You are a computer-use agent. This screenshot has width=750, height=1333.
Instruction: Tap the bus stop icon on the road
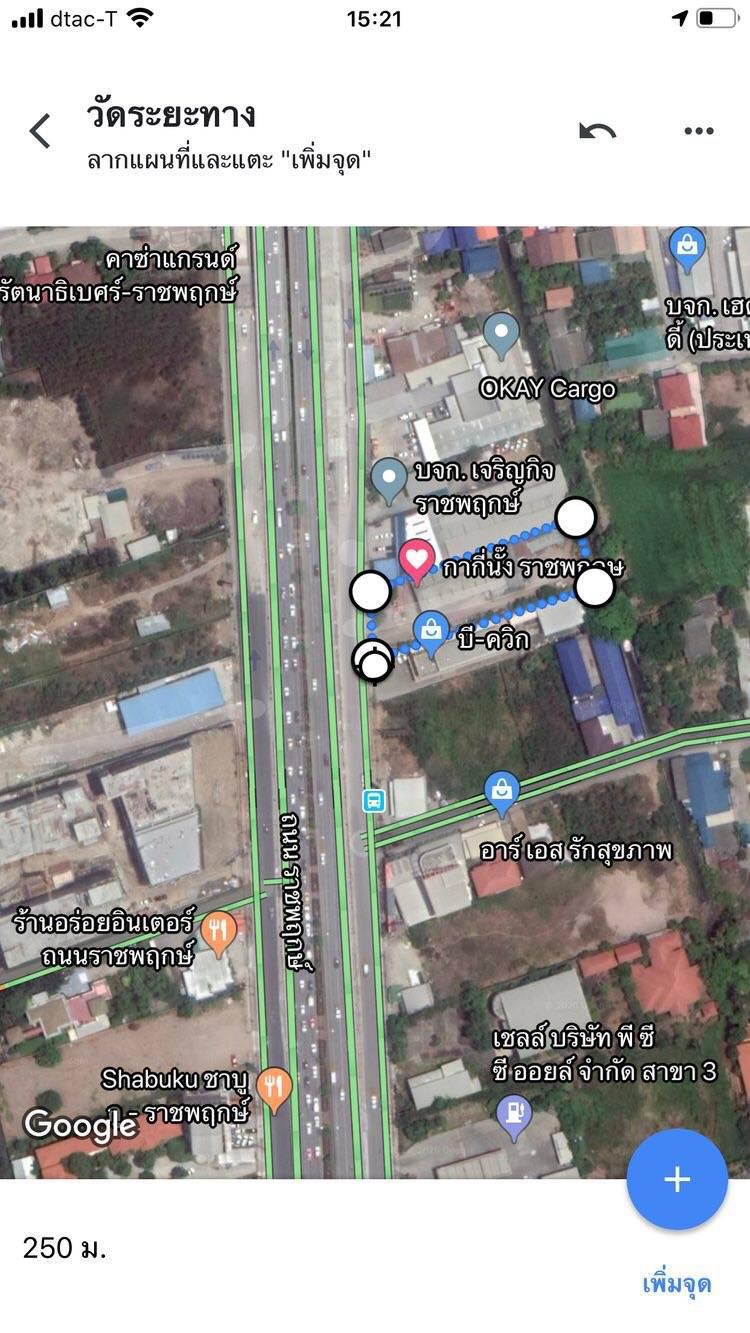373,801
